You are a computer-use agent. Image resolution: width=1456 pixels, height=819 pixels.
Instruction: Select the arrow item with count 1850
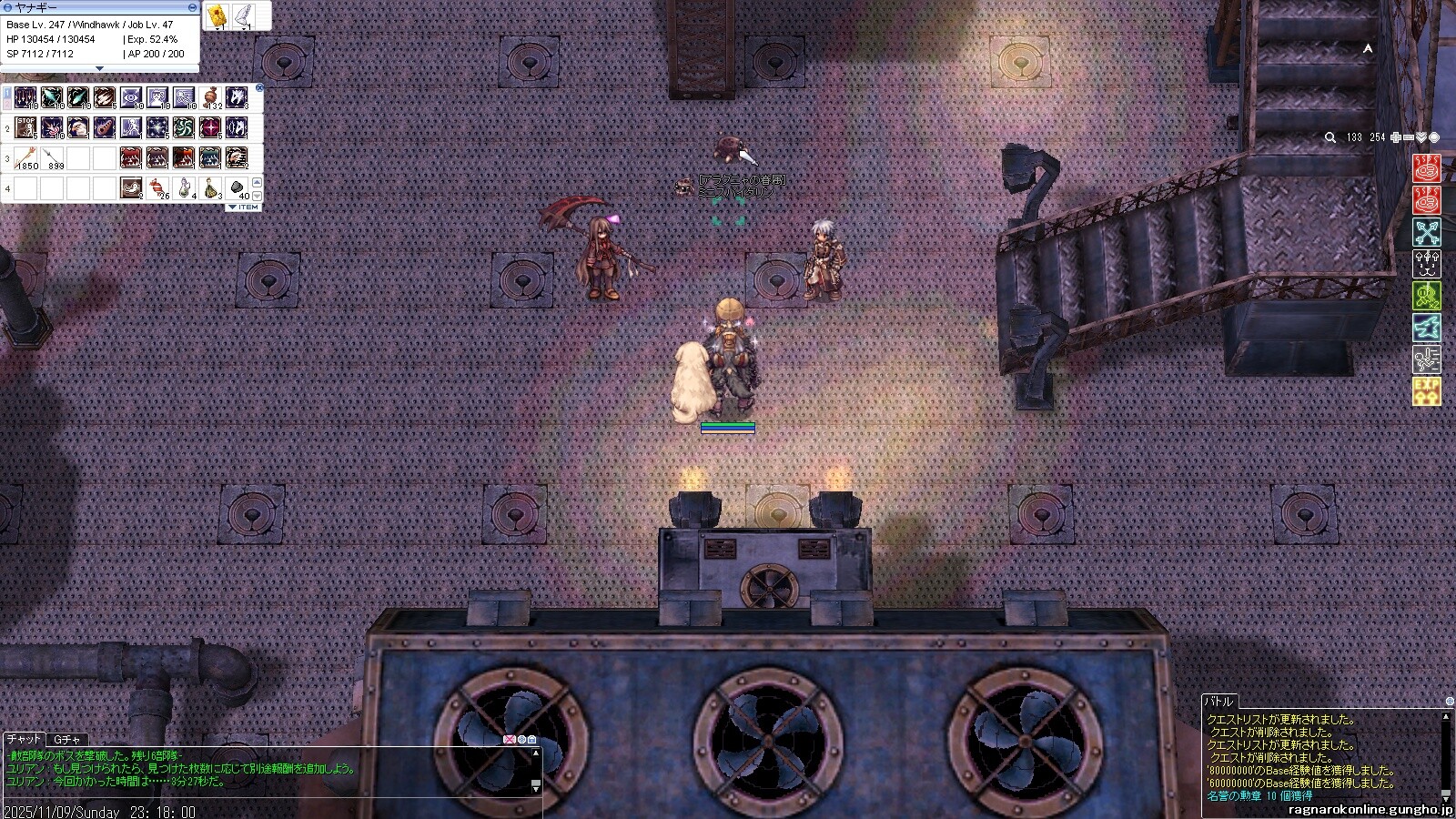(x=25, y=158)
